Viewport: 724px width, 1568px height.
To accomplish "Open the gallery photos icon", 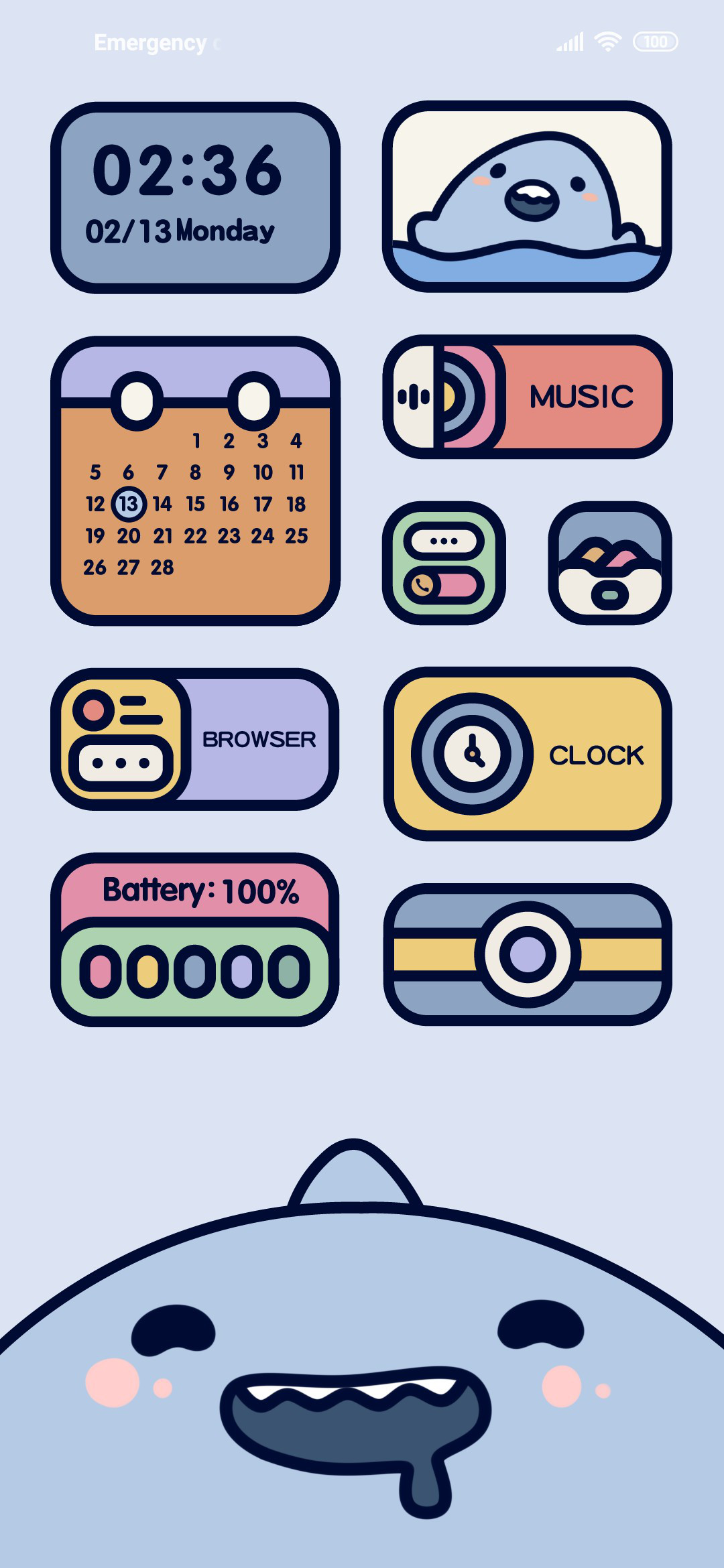I will click(x=610, y=563).
